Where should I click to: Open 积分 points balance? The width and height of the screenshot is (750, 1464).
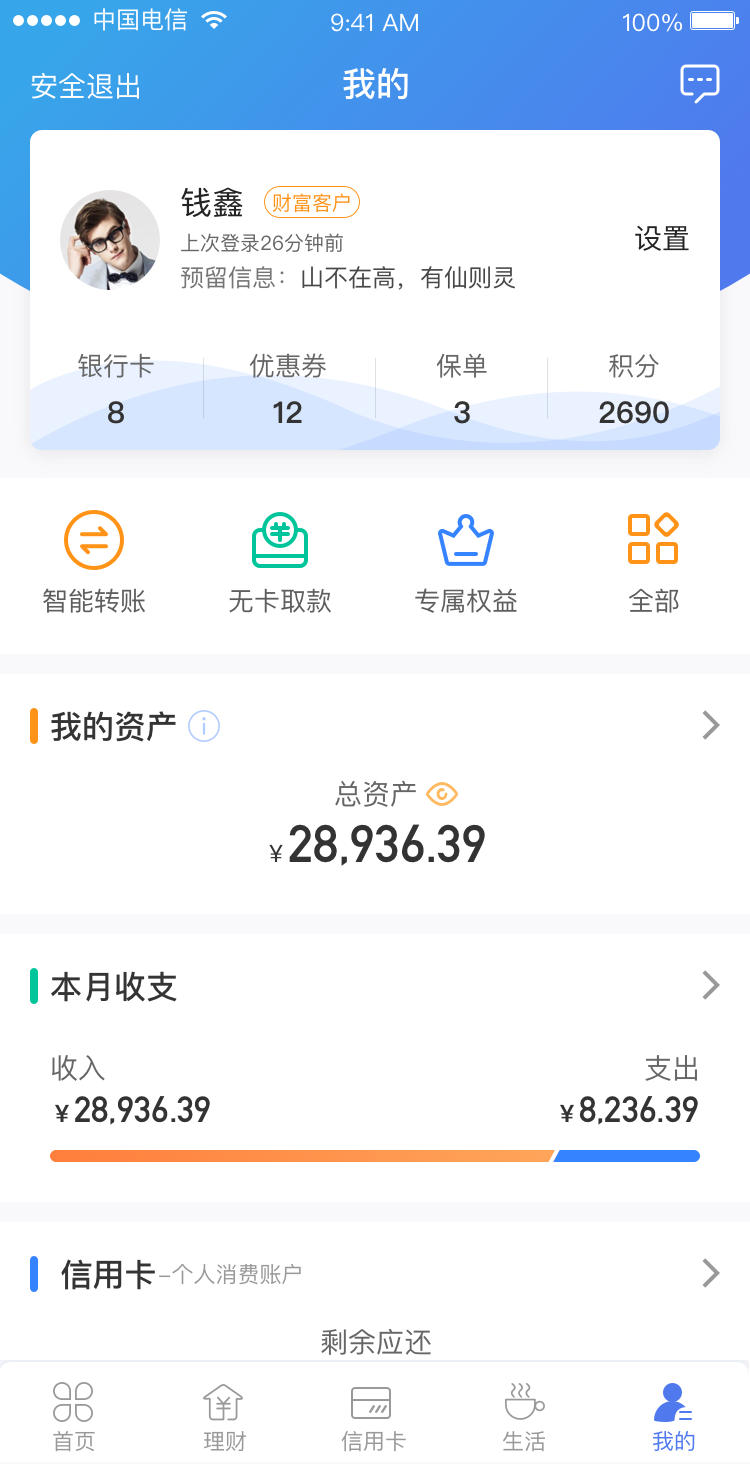pos(633,390)
